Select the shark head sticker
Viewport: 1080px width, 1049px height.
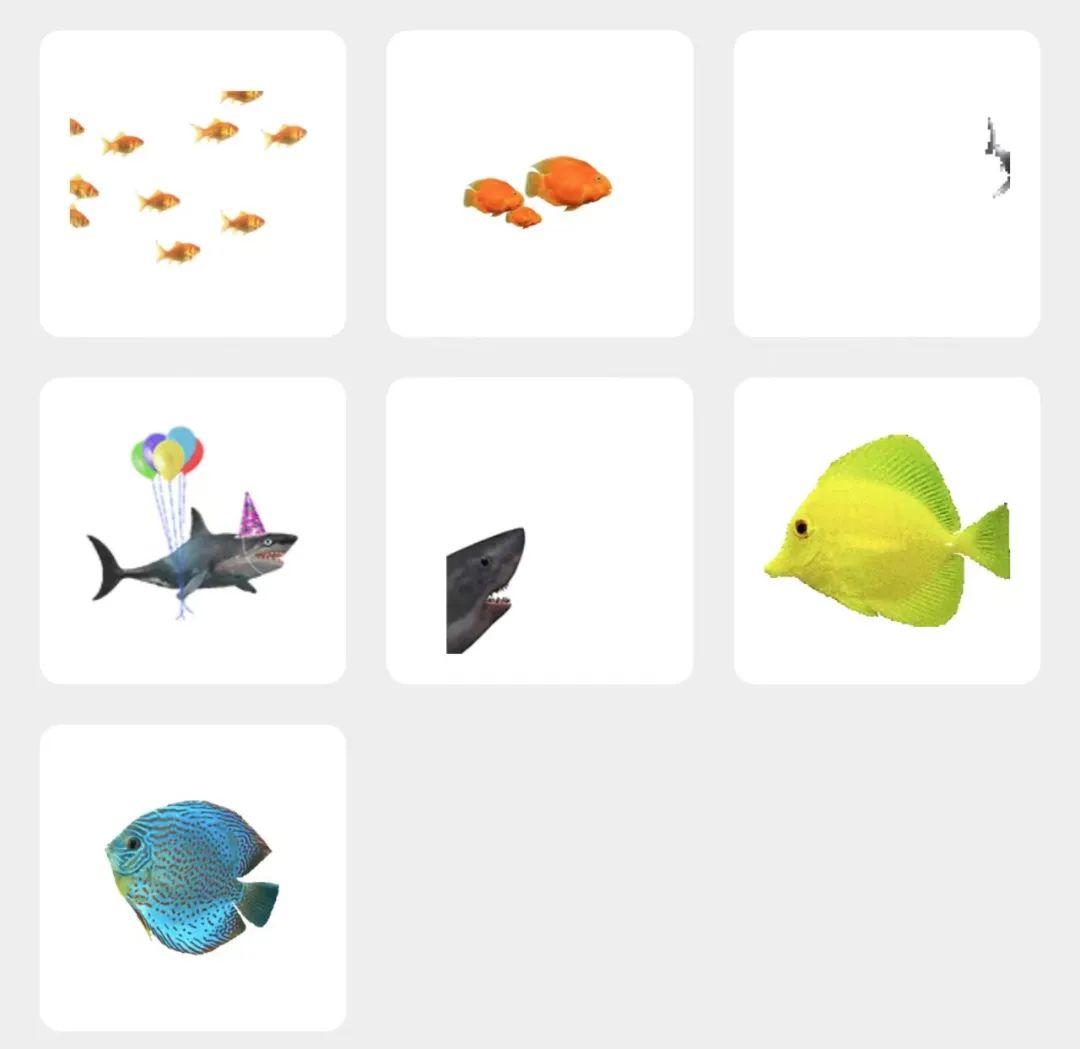point(539,531)
